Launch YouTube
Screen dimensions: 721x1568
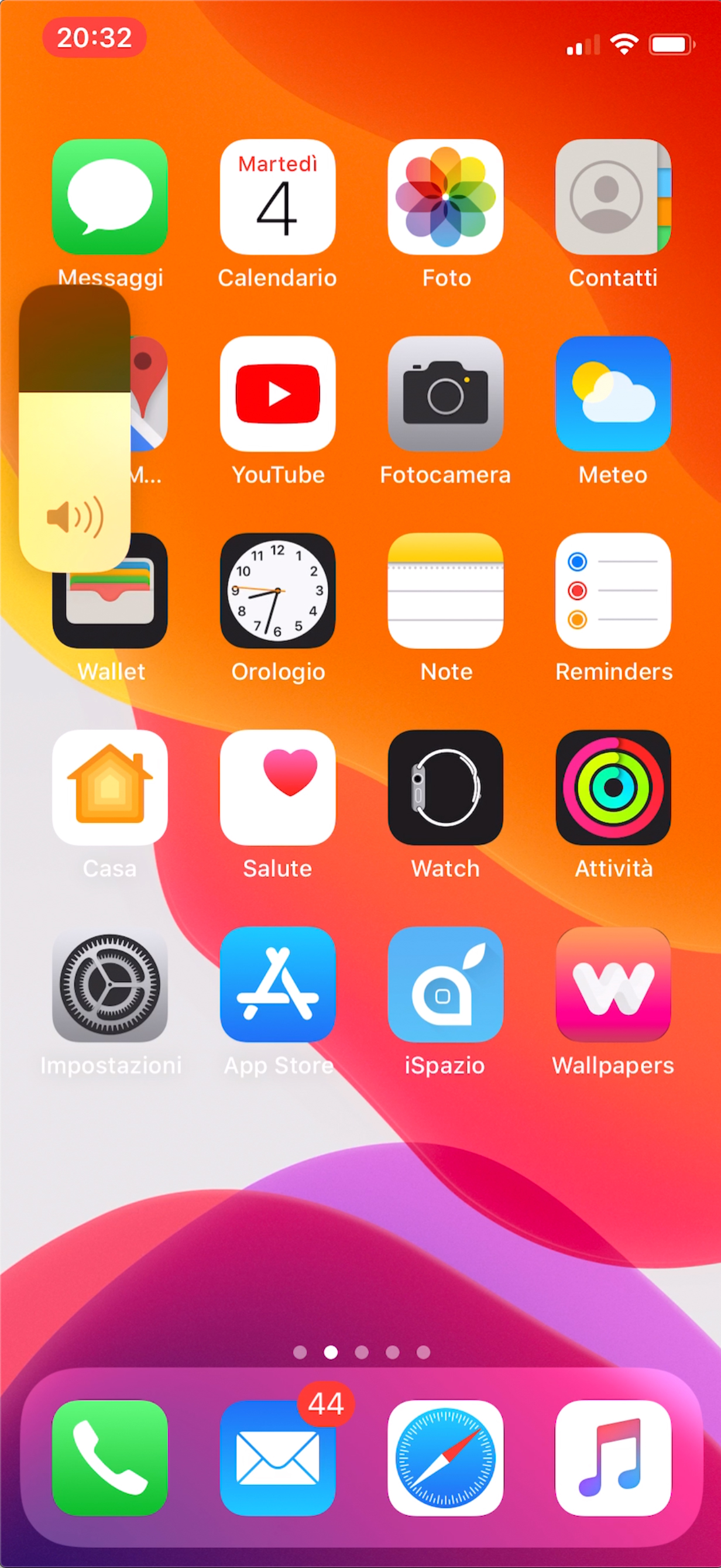click(277, 393)
